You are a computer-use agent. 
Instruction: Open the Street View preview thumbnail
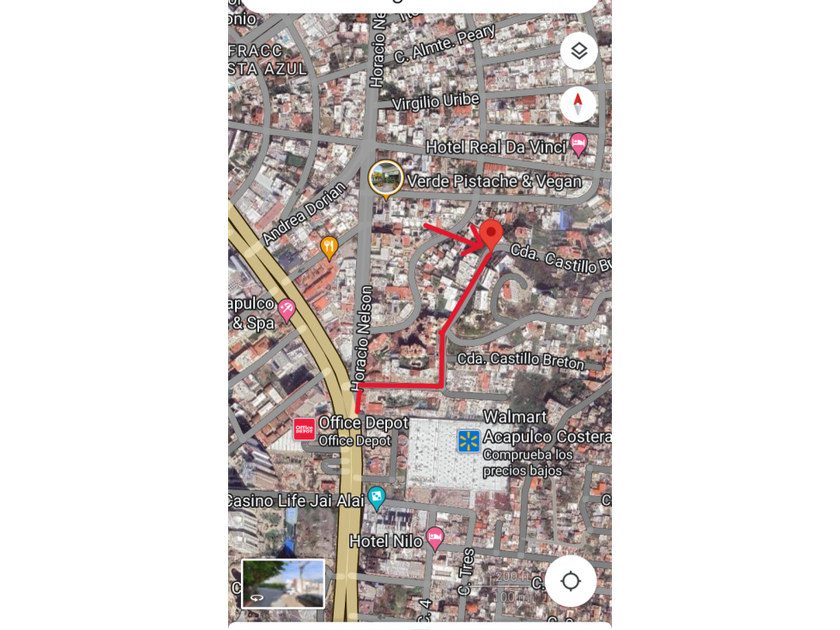(283, 583)
